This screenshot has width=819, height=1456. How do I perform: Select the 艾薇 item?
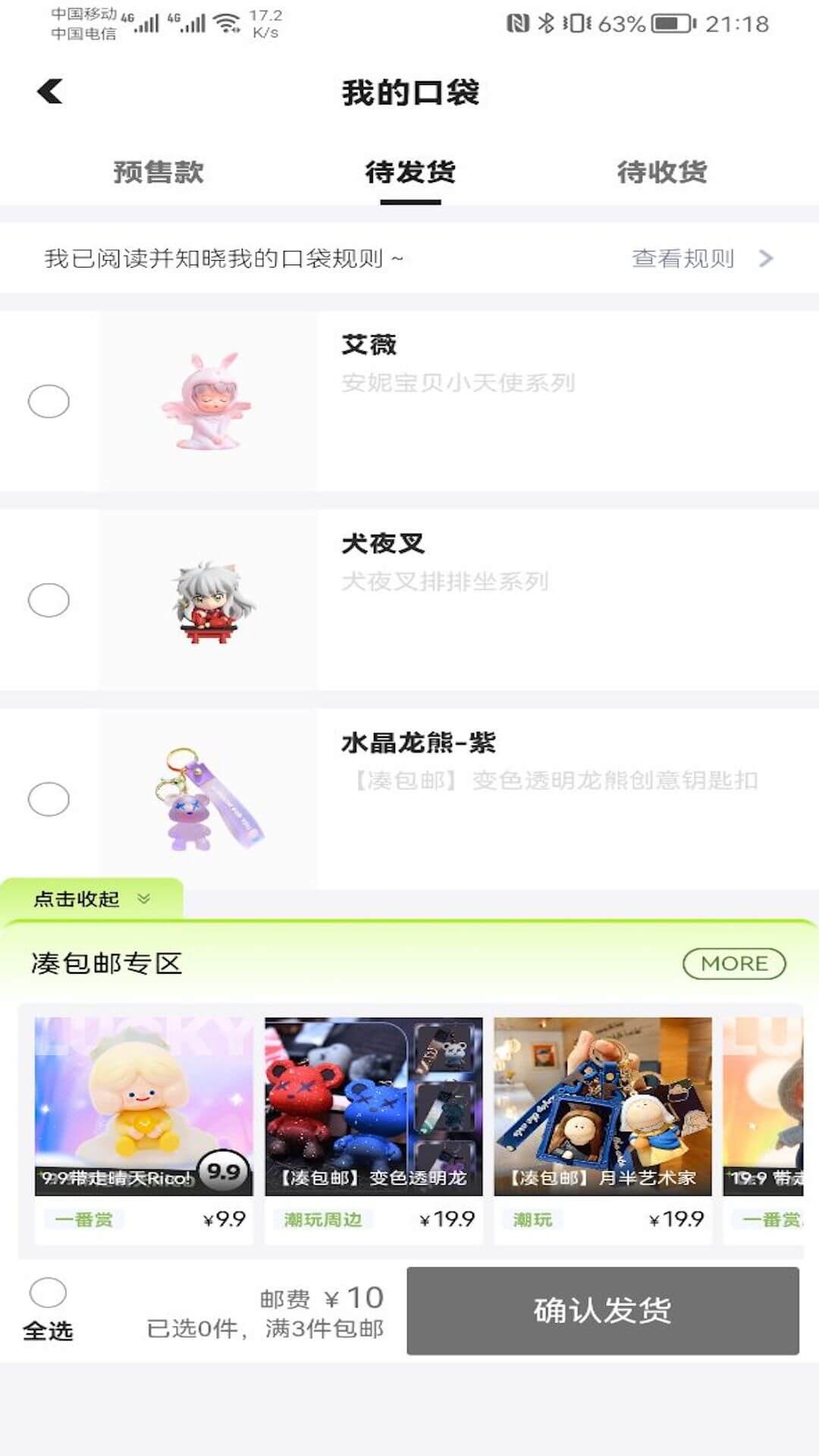pos(49,401)
